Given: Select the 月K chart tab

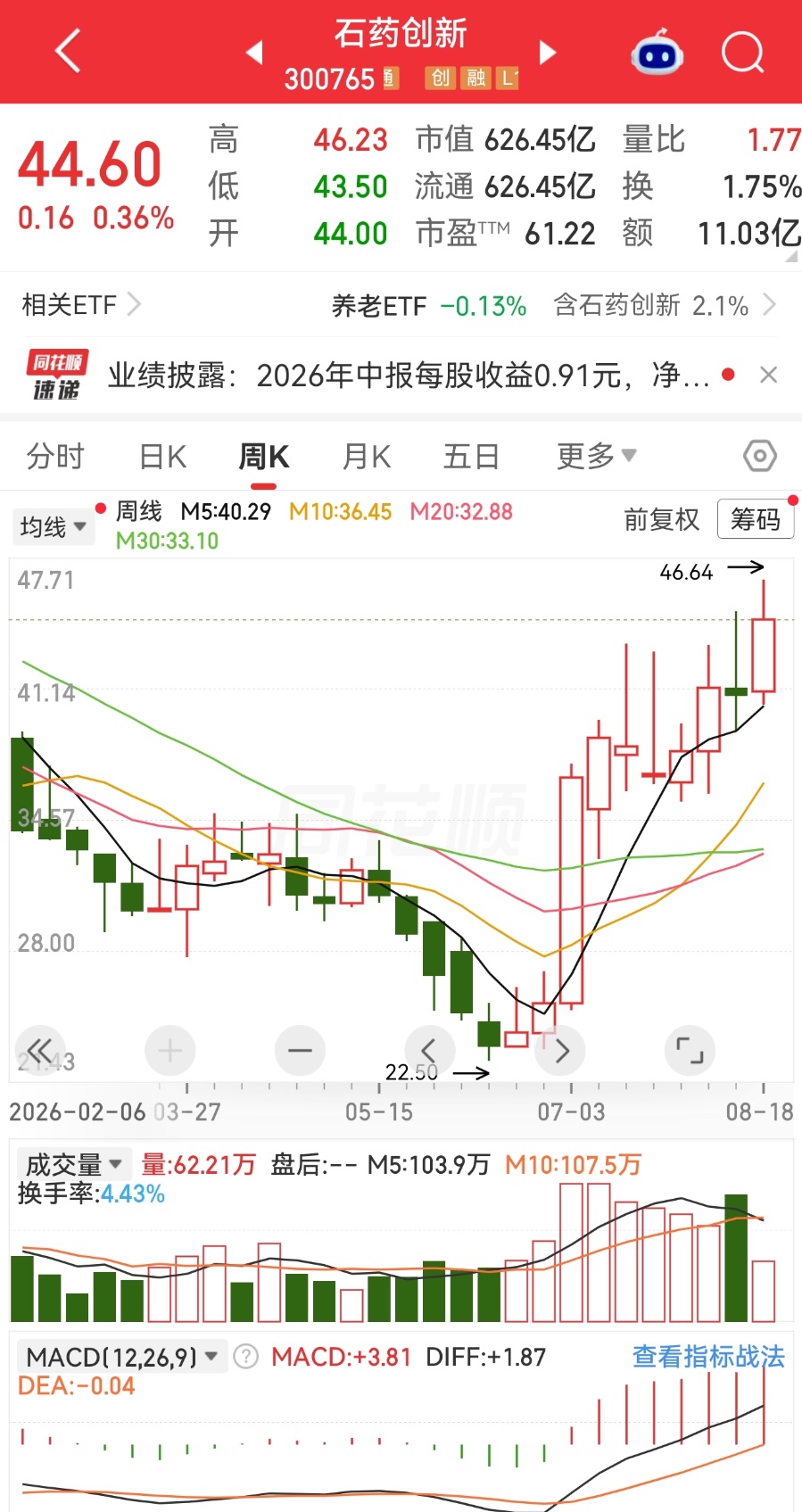Looking at the screenshot, I should coord(367,457).
